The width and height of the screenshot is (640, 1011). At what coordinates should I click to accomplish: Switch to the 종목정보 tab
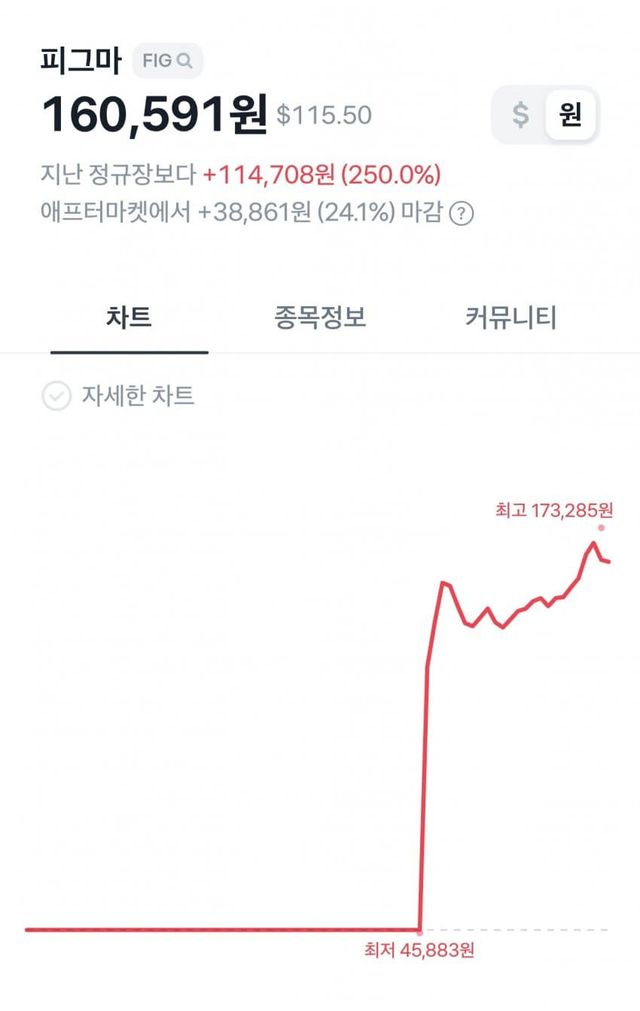320,318
